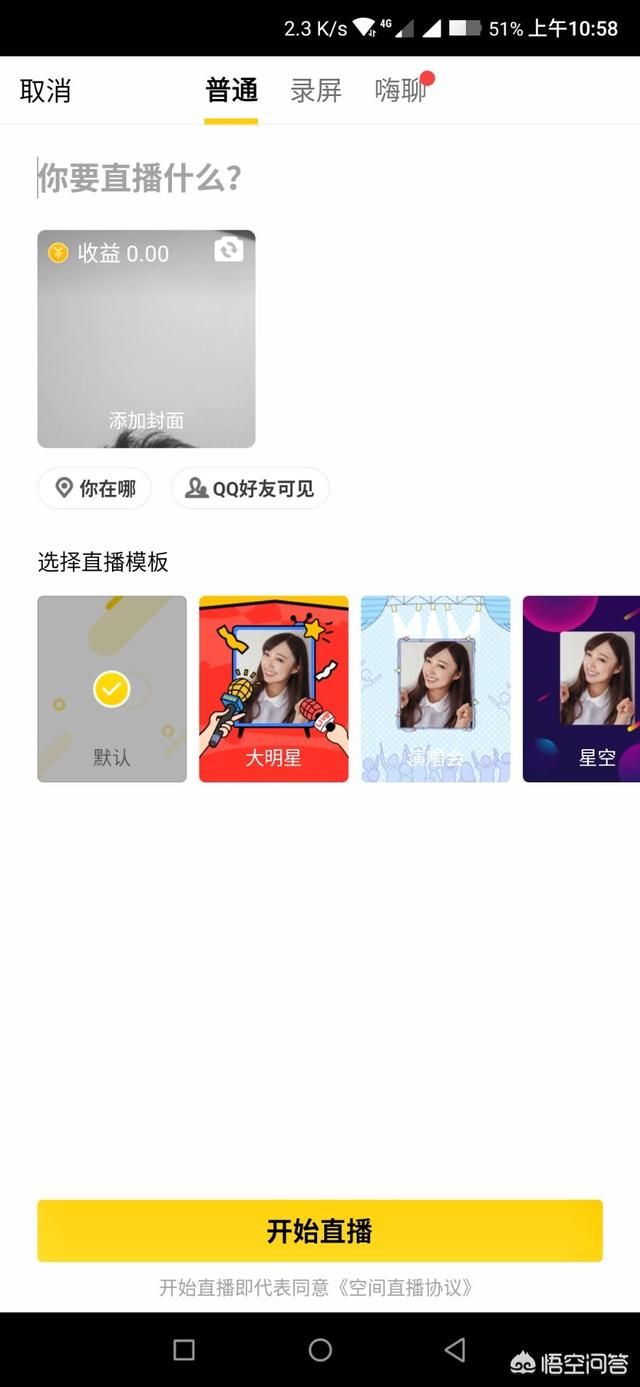Open the 空间直播协议 agreement link
The width and height of the screenshot is (640, 1387).
coord(406,1288)
